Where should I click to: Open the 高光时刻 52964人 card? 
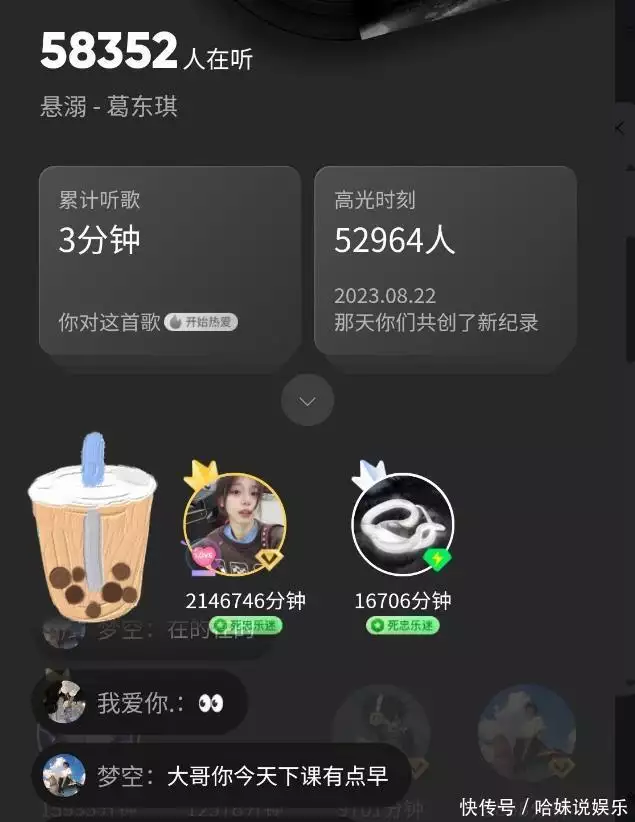[445, 258]
